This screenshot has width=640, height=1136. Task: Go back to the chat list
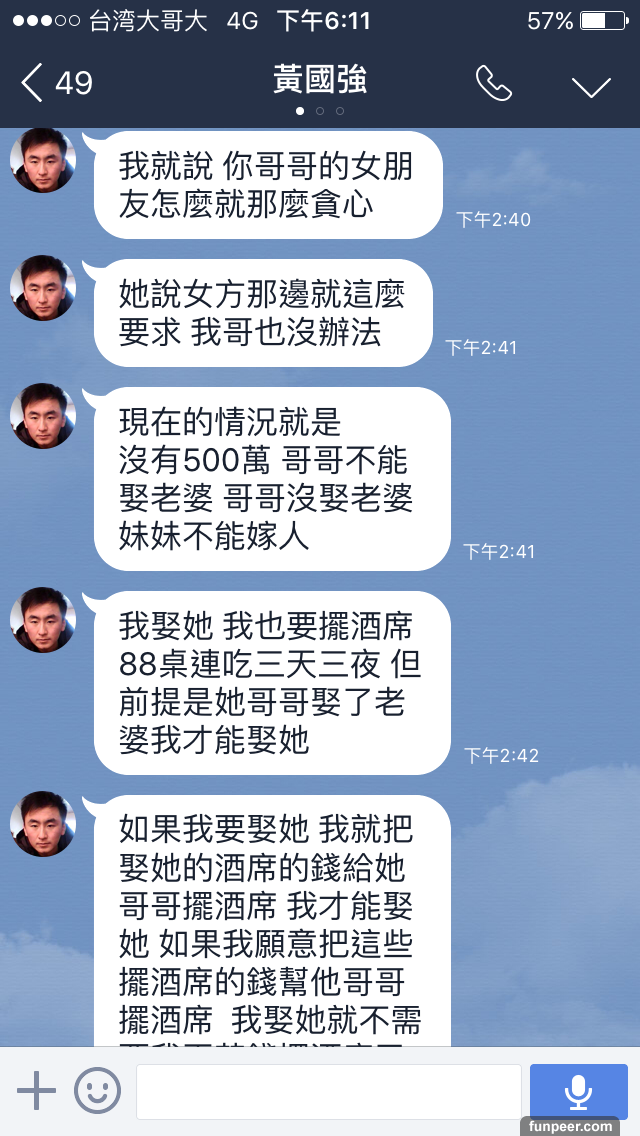coord(55,83)
